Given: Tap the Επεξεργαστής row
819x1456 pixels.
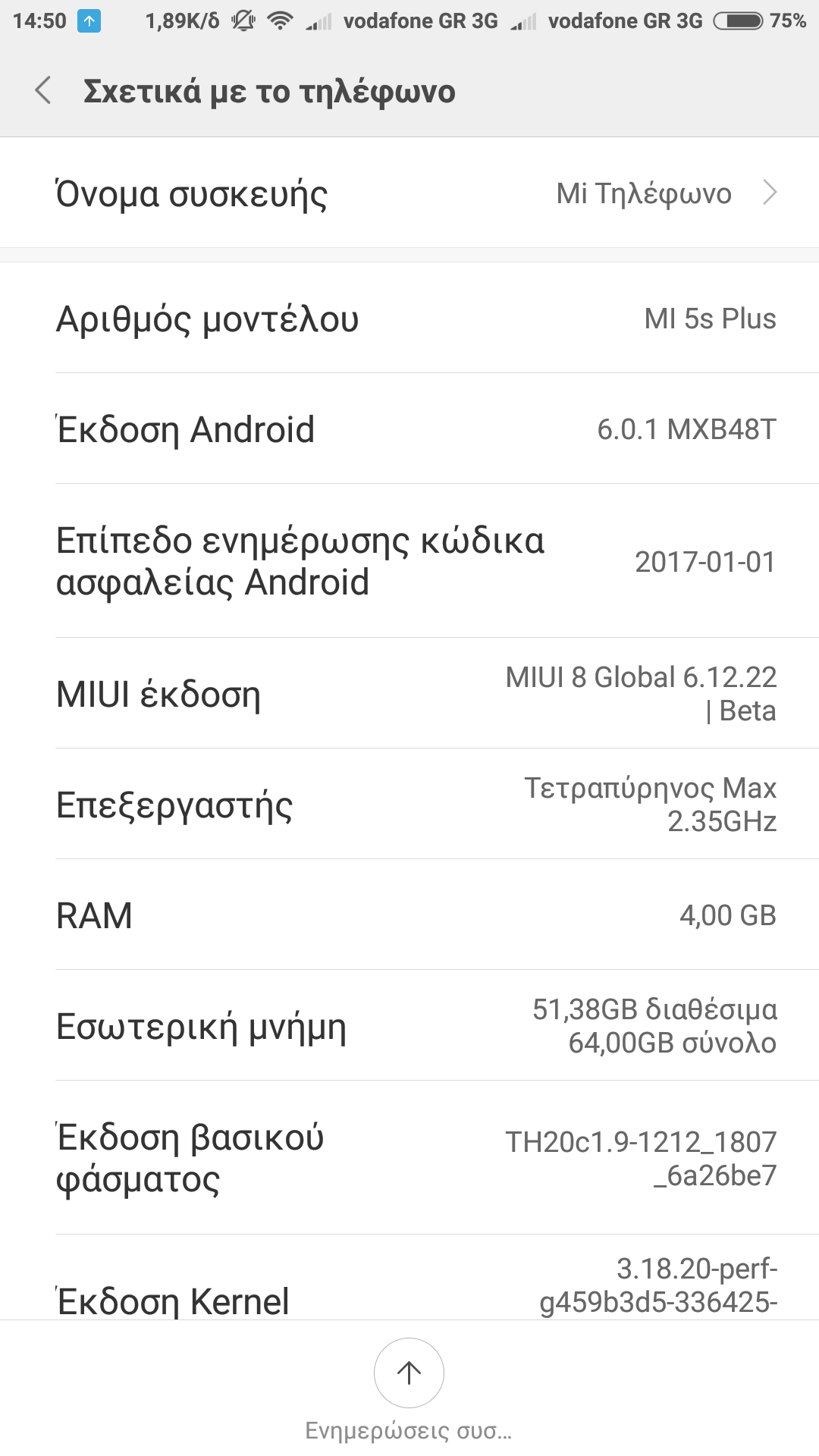Looking at the screenshot, I should (x=409, y=805).
